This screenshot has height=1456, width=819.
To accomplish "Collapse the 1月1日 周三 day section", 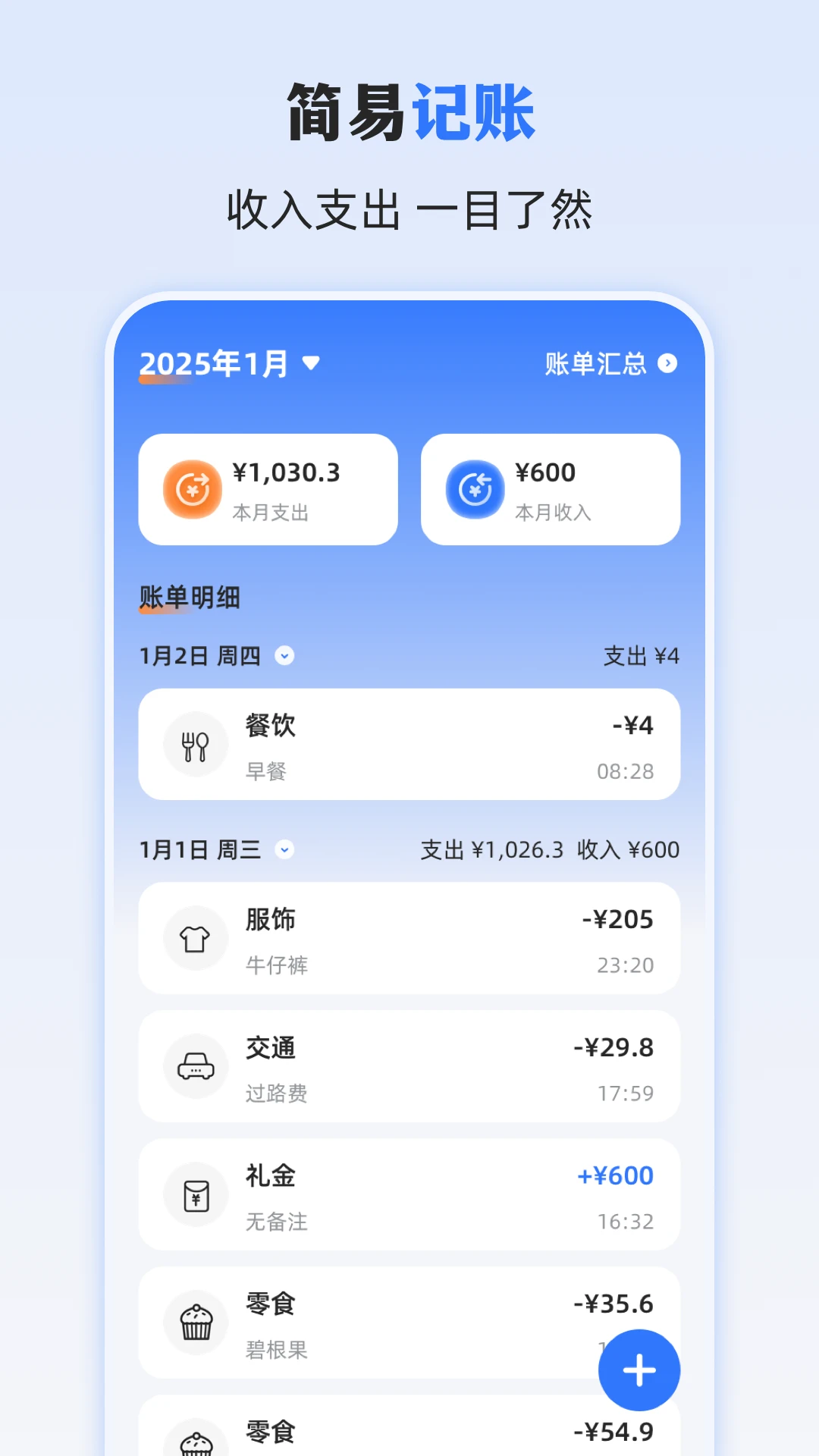I will [284, 850].
